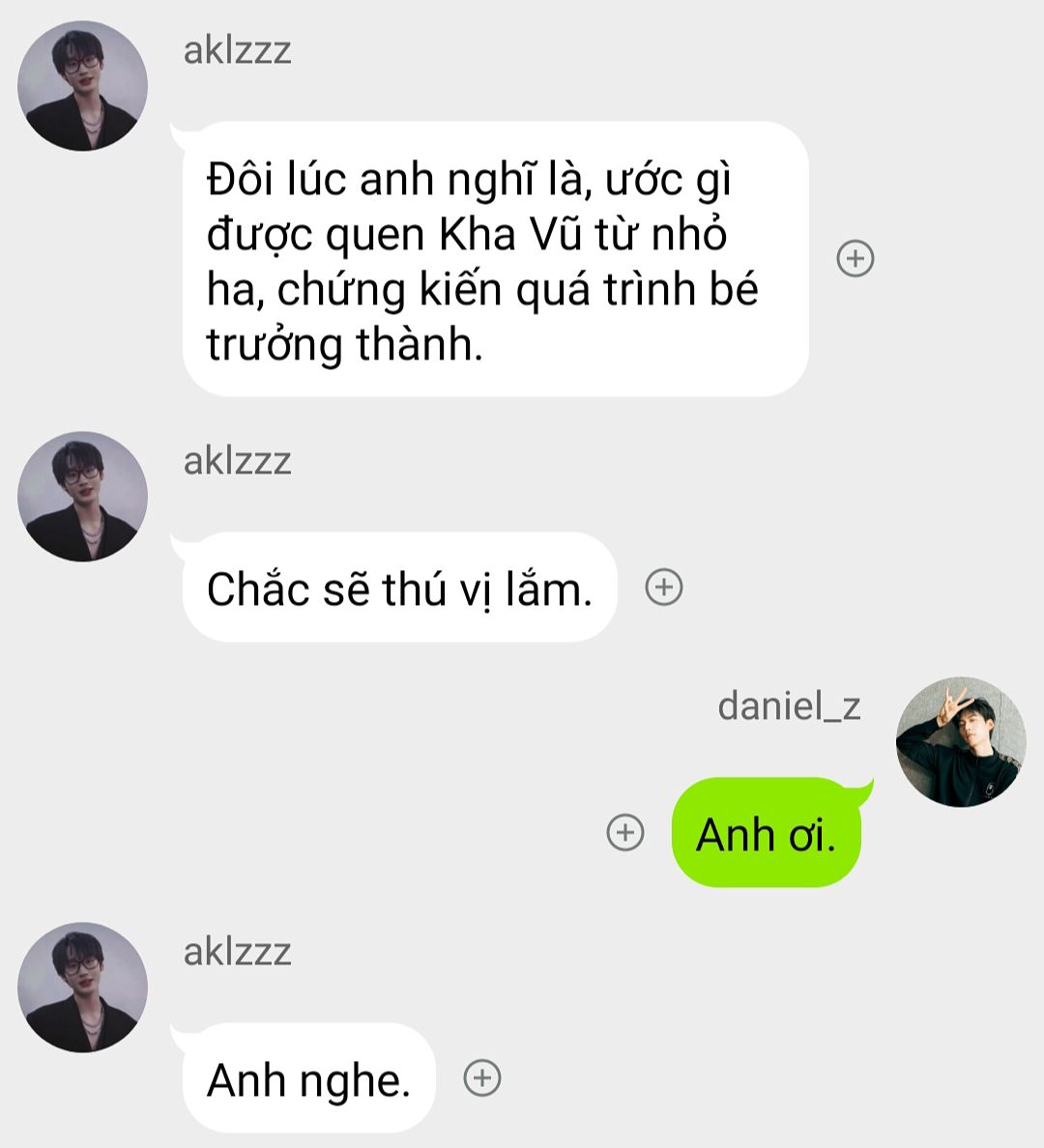Tap the plus icon next to "Anh nghe."
The image size is (1044, 1148).
coord(482,1077)
